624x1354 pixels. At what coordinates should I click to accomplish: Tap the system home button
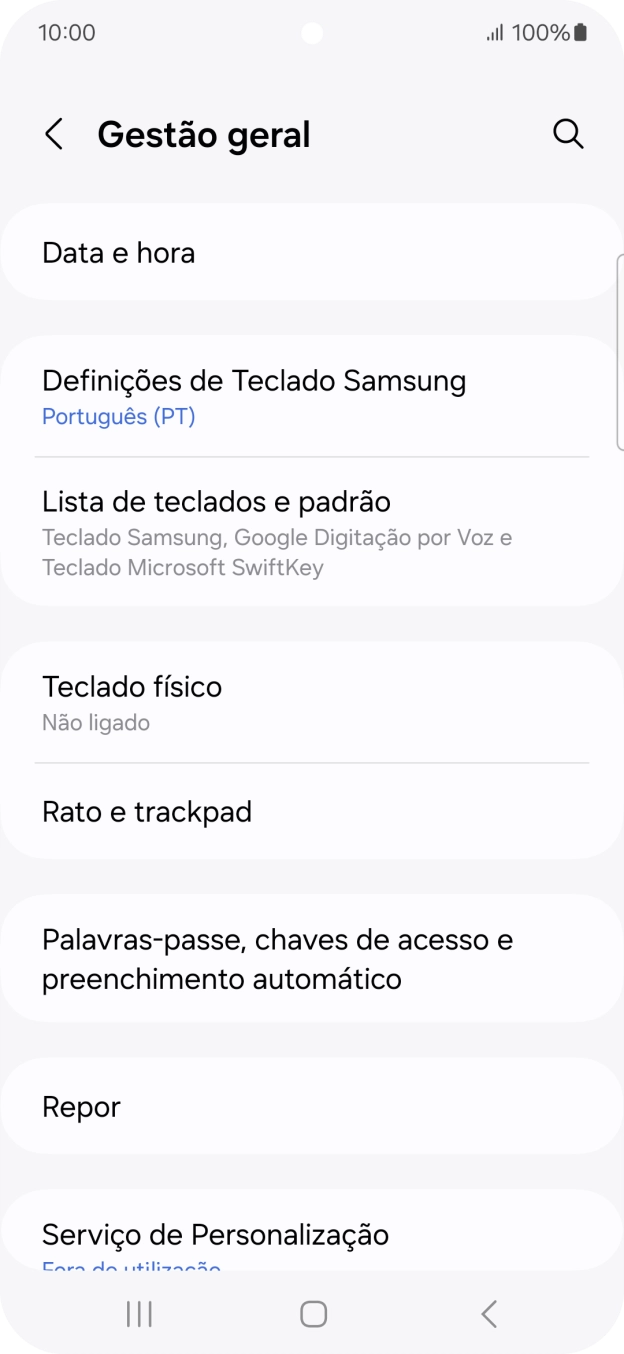click(313, 1314)
